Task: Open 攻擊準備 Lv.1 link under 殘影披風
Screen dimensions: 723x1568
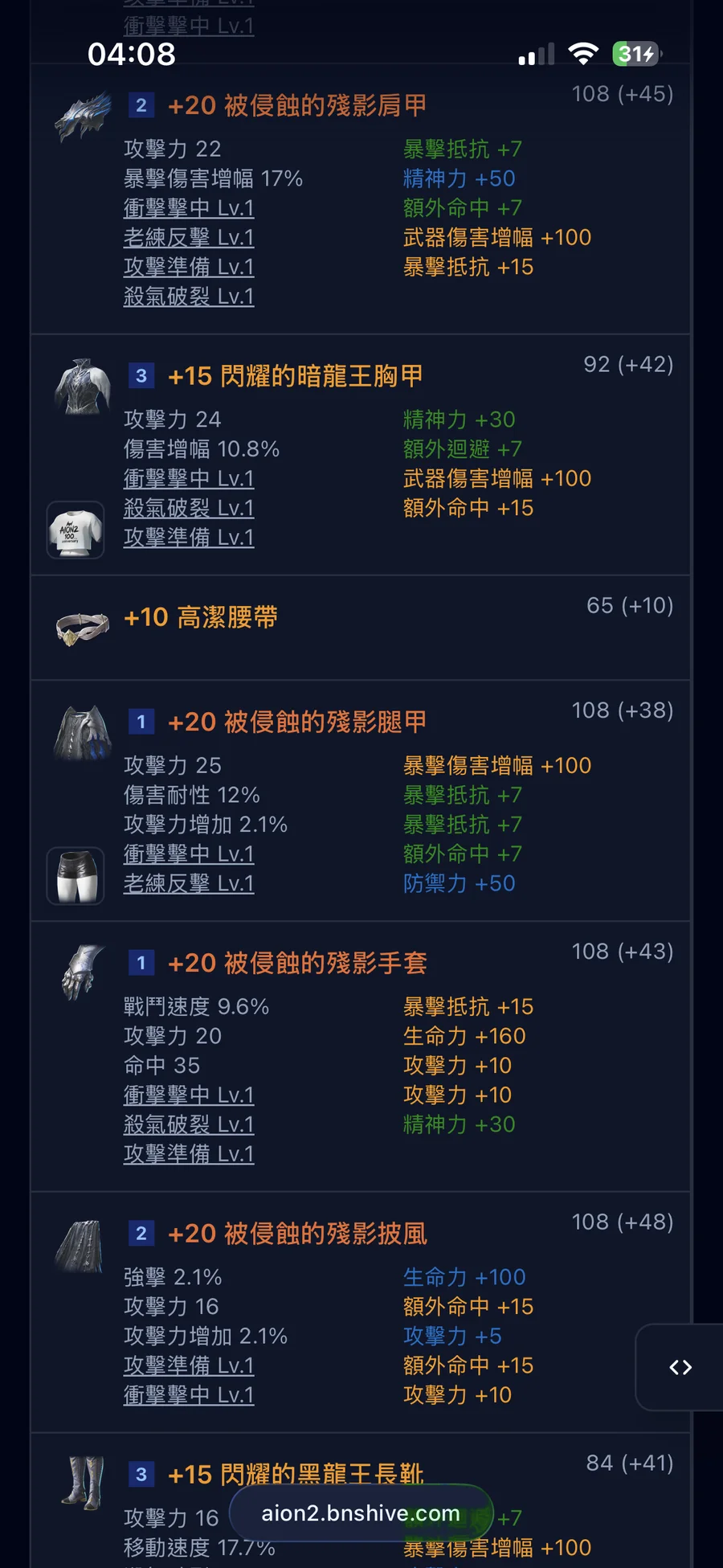Action: (189, 1365)
